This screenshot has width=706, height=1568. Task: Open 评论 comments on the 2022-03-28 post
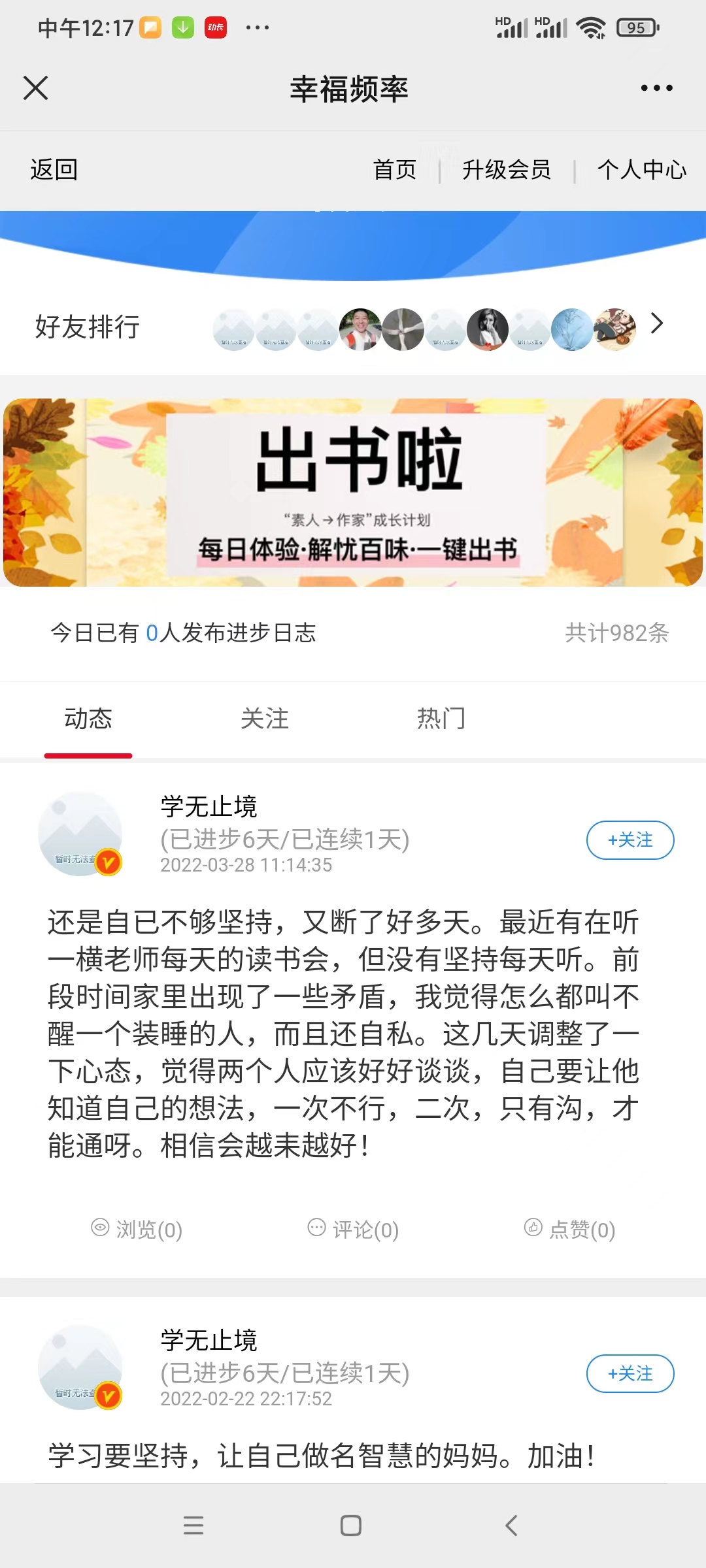pyautogui.click(x=354, y=1230)
